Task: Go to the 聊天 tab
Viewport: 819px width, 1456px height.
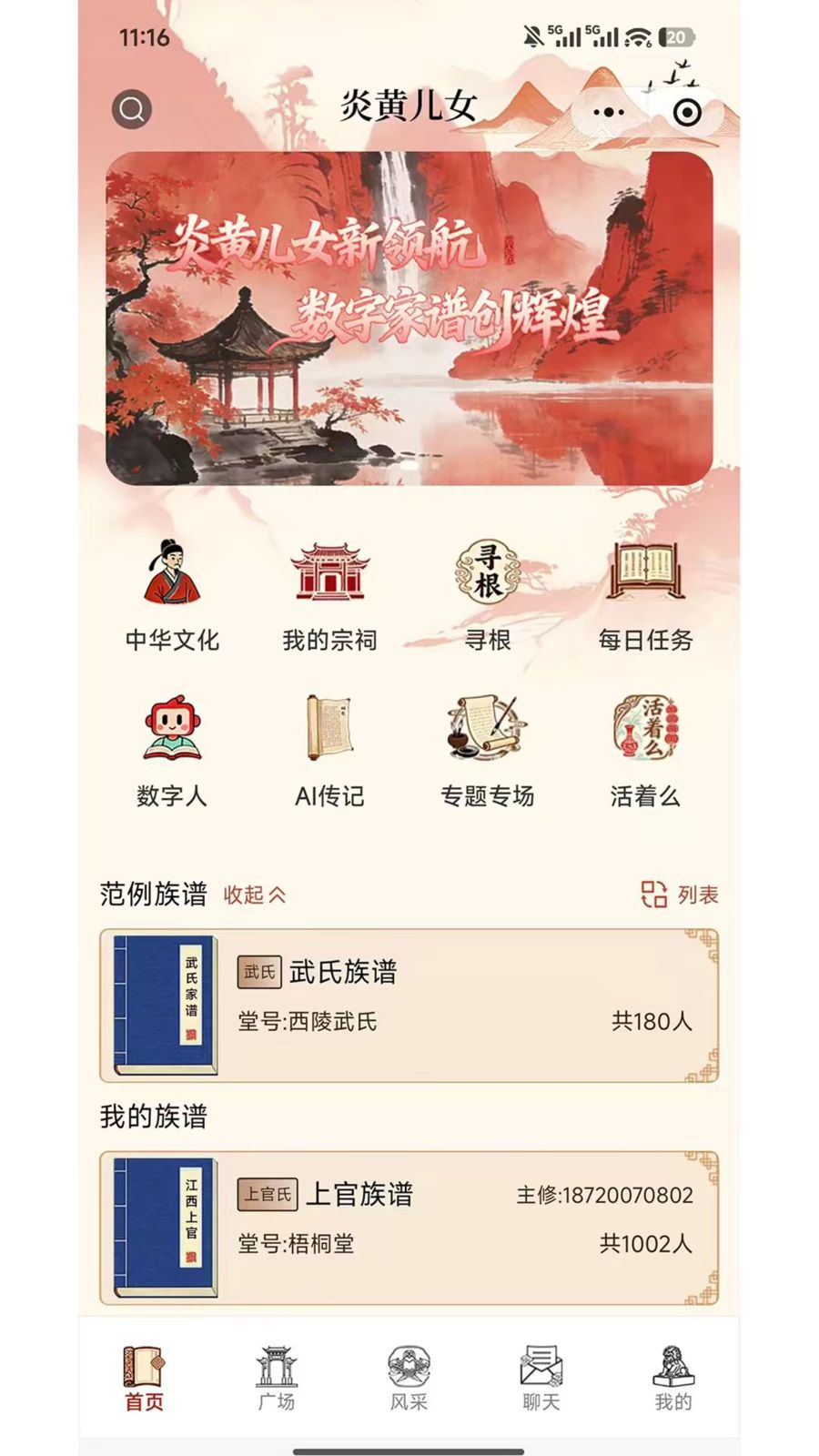Action: 541,1379
